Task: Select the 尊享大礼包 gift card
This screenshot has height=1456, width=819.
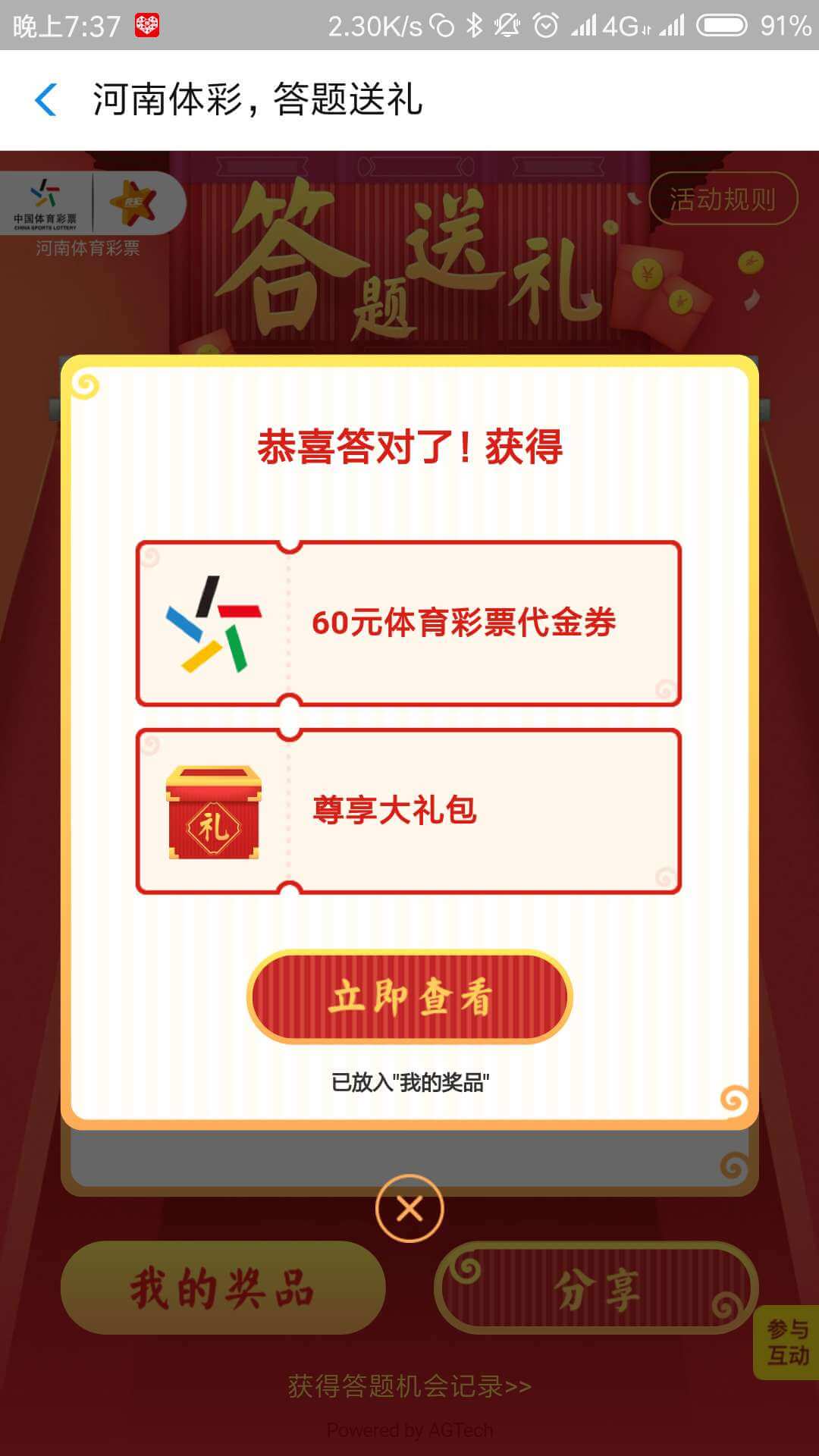Action: tap(409, 811)
